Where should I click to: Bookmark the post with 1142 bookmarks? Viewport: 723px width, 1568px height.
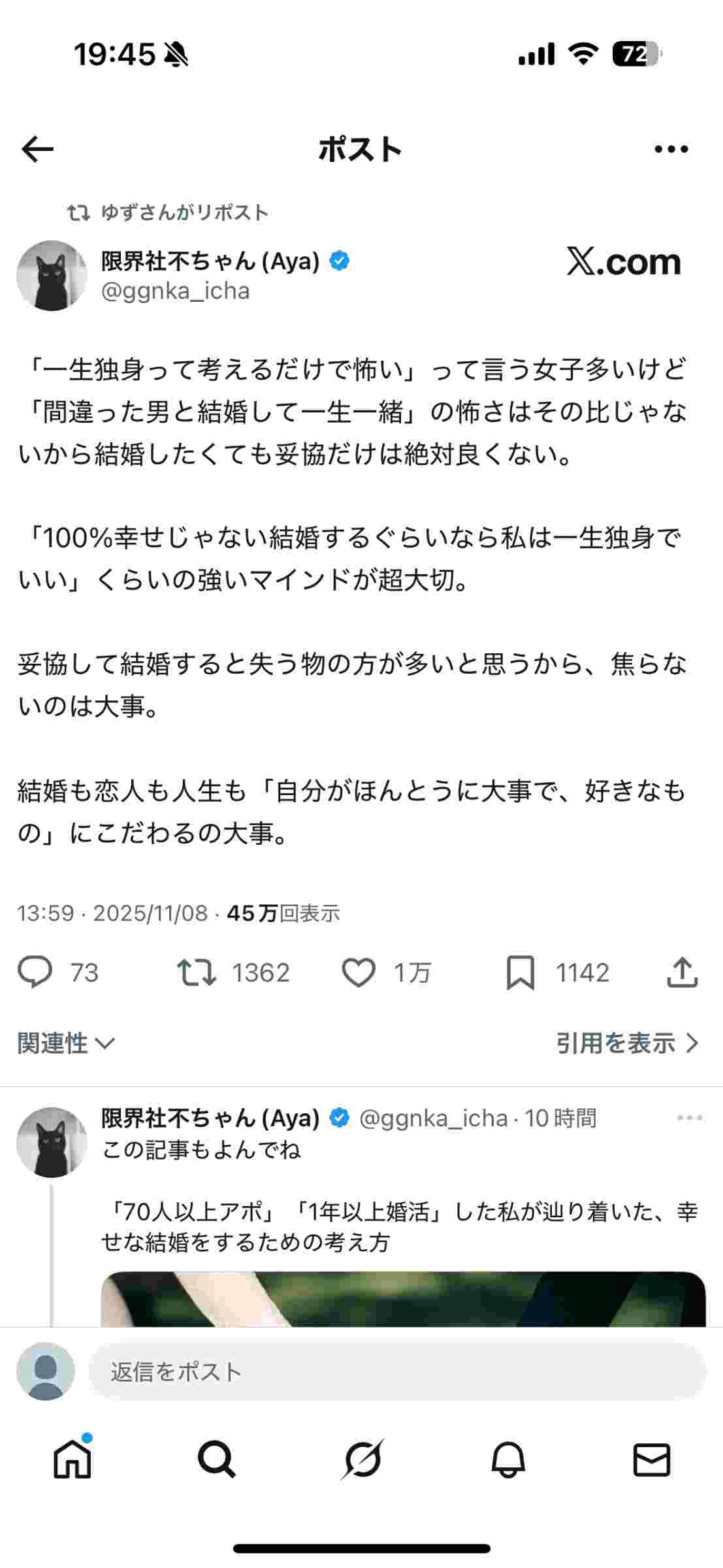521,972
